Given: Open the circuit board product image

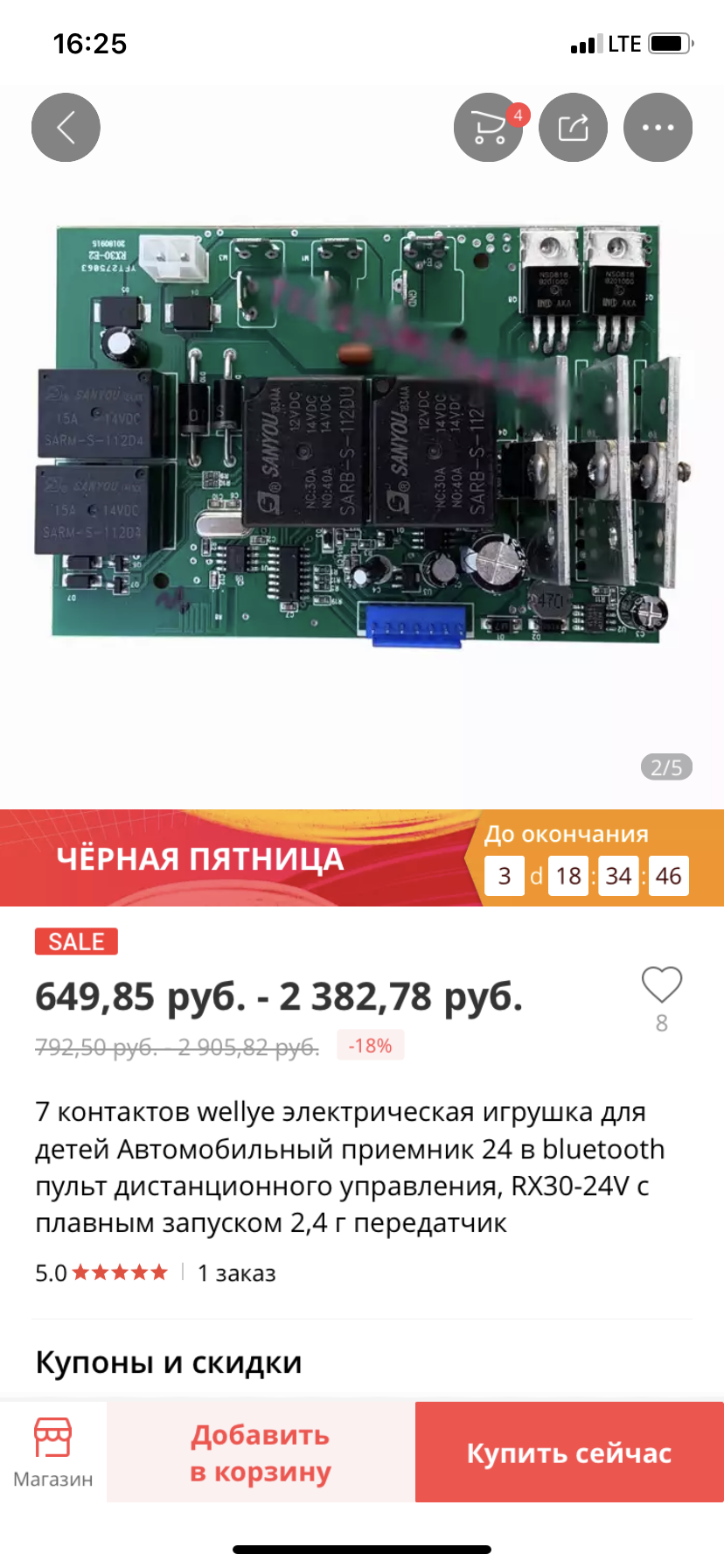Looking at the screenshot, I should tap(362, 436).
